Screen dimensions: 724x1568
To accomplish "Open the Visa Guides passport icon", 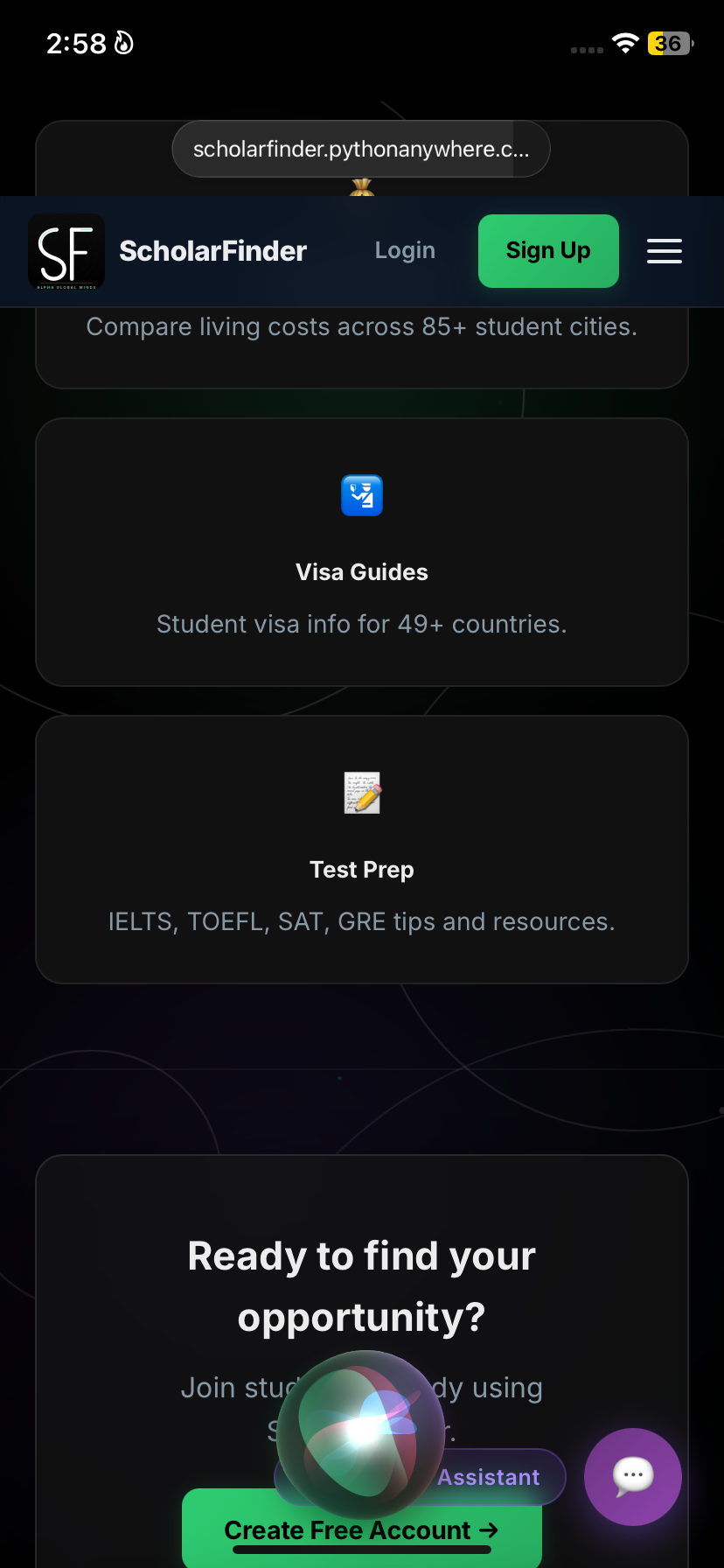I will (361, 494).
